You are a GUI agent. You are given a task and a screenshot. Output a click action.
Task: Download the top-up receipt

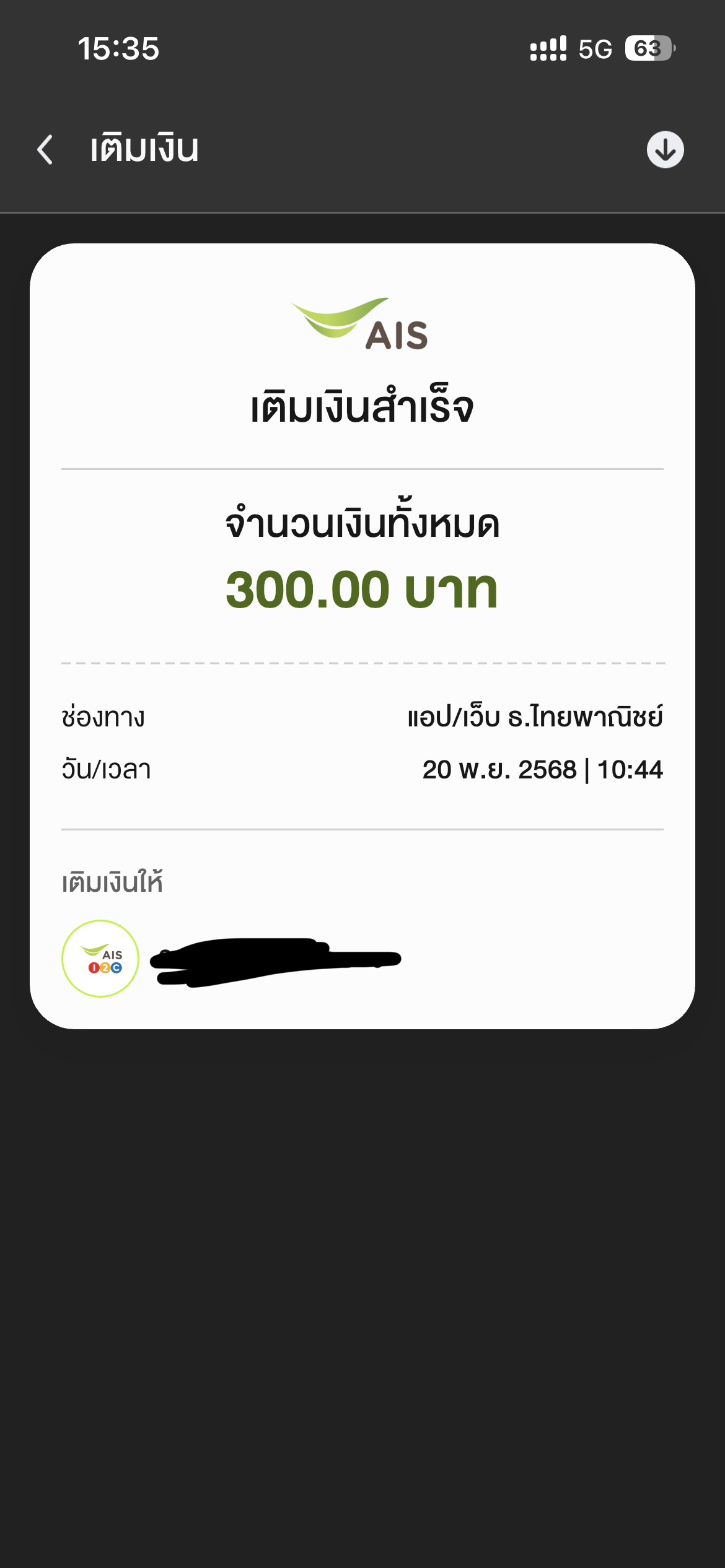(665, 150)
